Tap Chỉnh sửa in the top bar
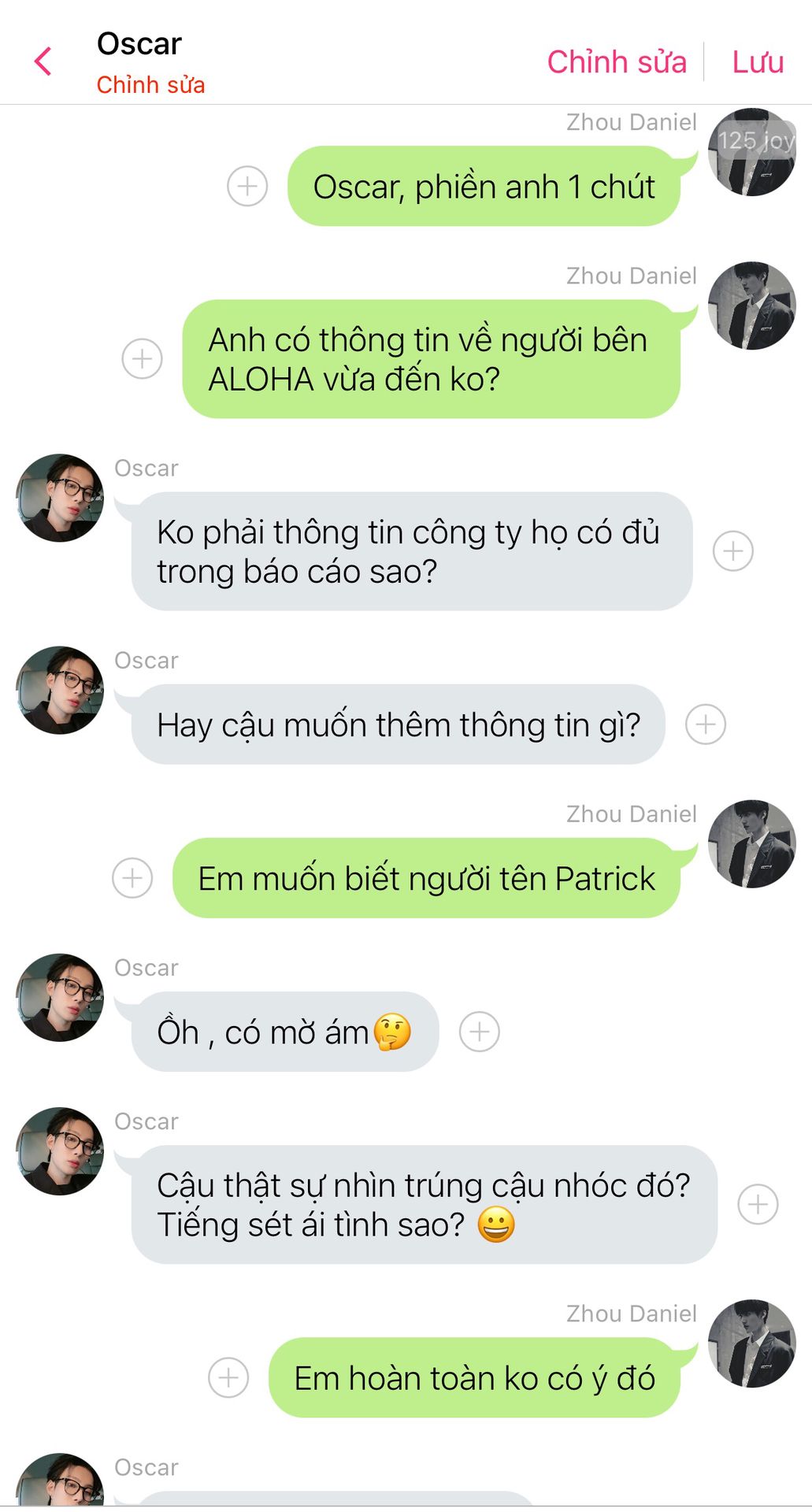Image resolution: width=812 pixels, height=1512 pixels. point(617,62)
